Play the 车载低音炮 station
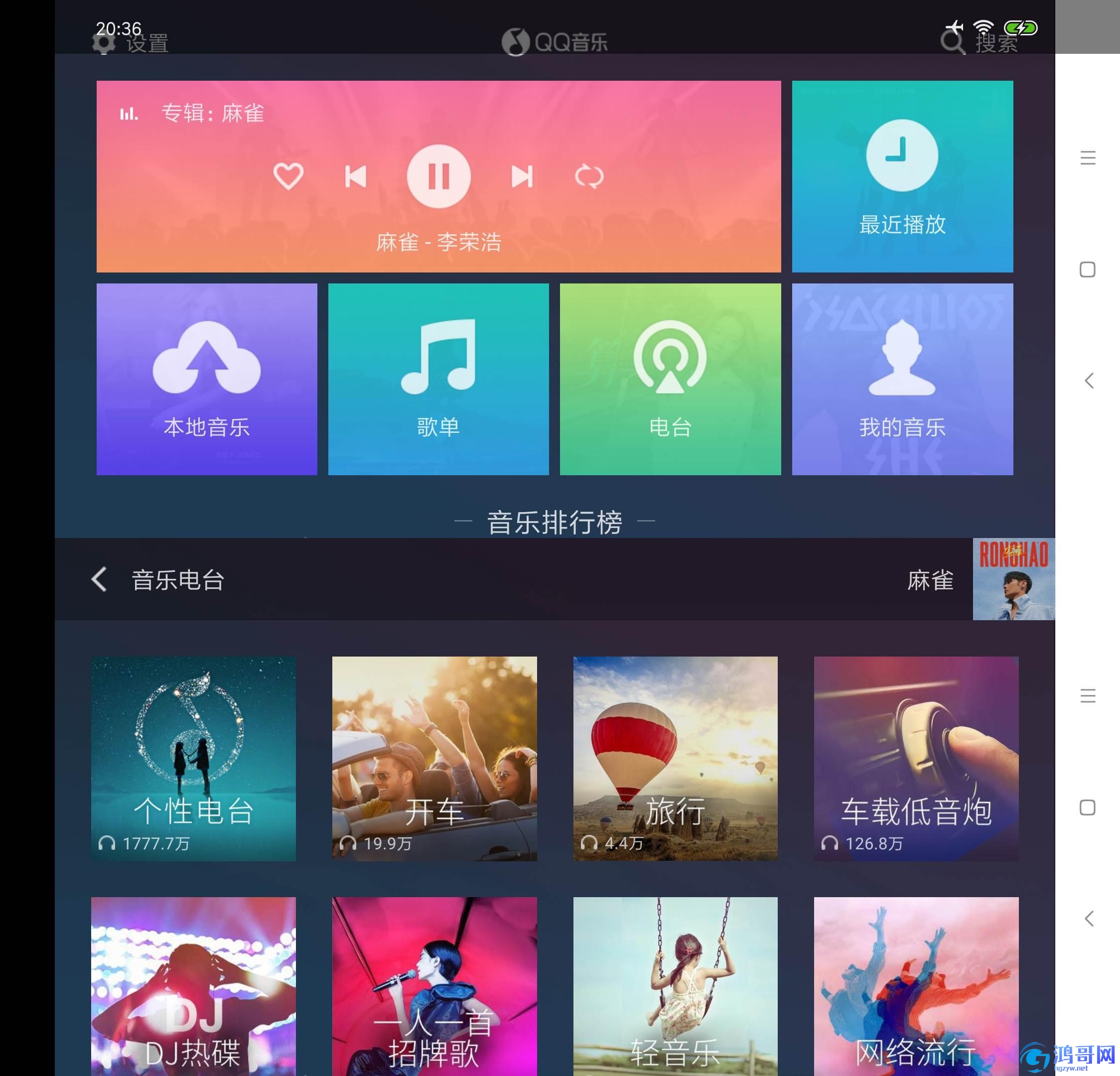 pyautogui.click(x=915, y=758)
